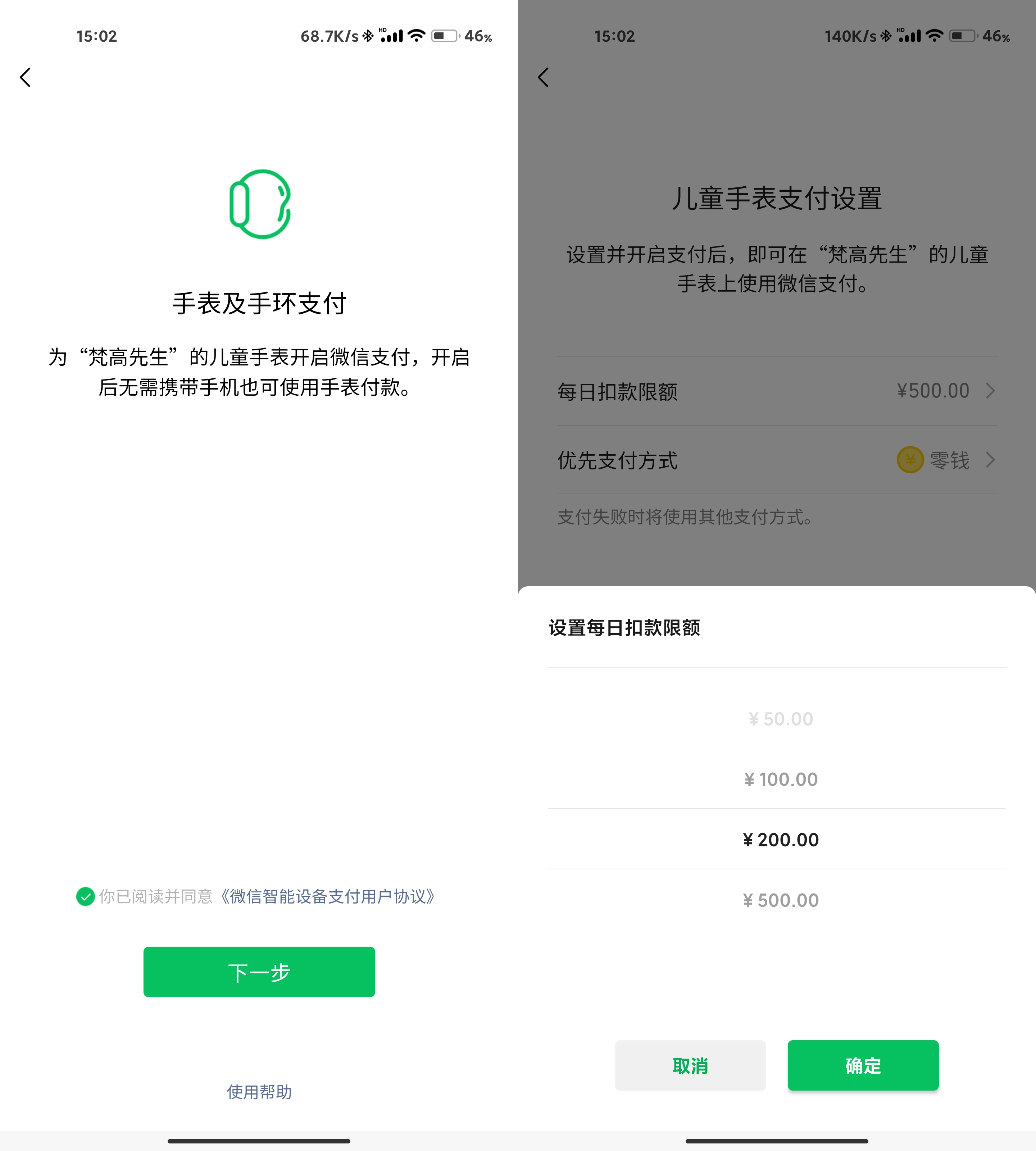
Task: Open the 使用帮助 link
Action: point(259,1091)
